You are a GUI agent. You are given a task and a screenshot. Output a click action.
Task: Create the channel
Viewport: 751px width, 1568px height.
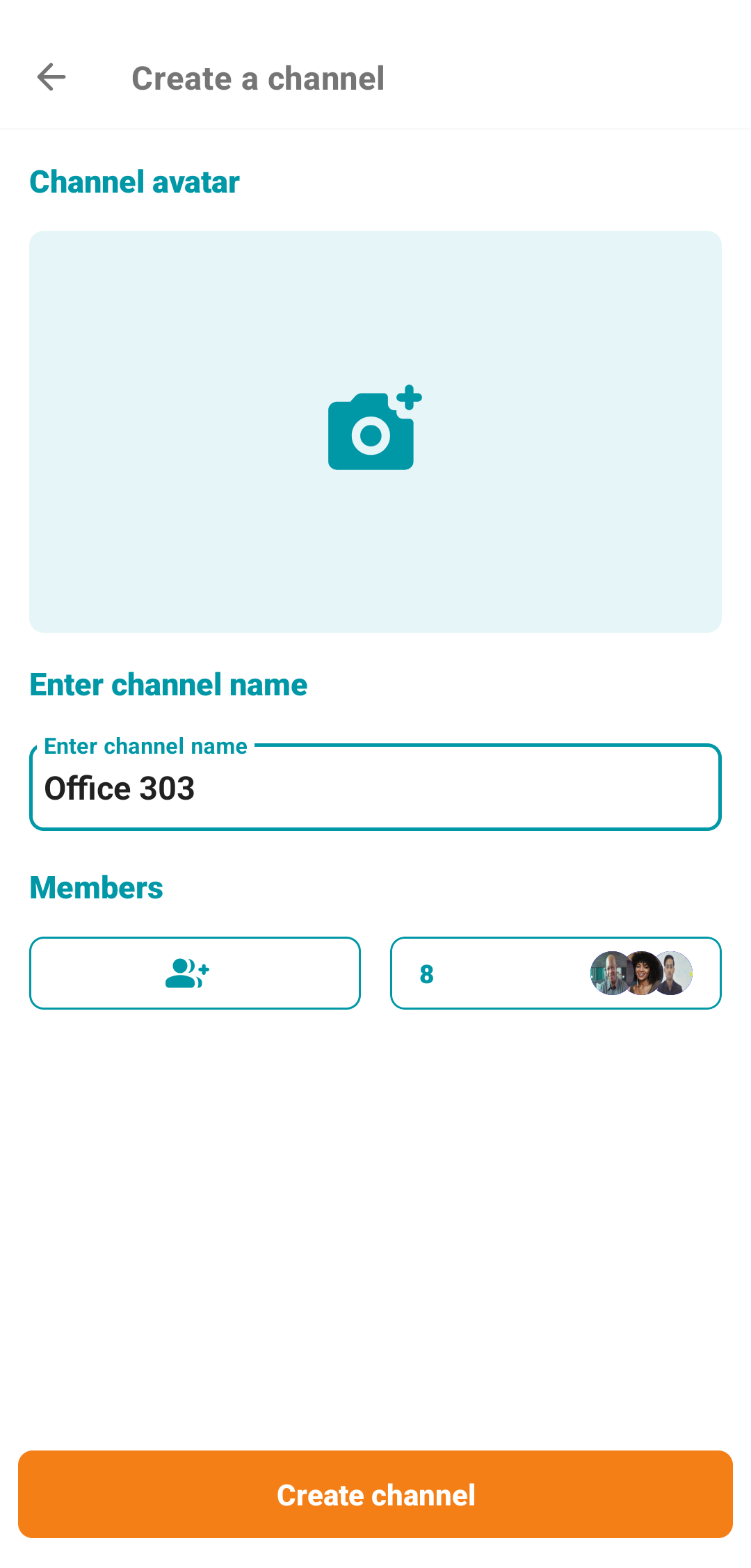coord(375,1494)
